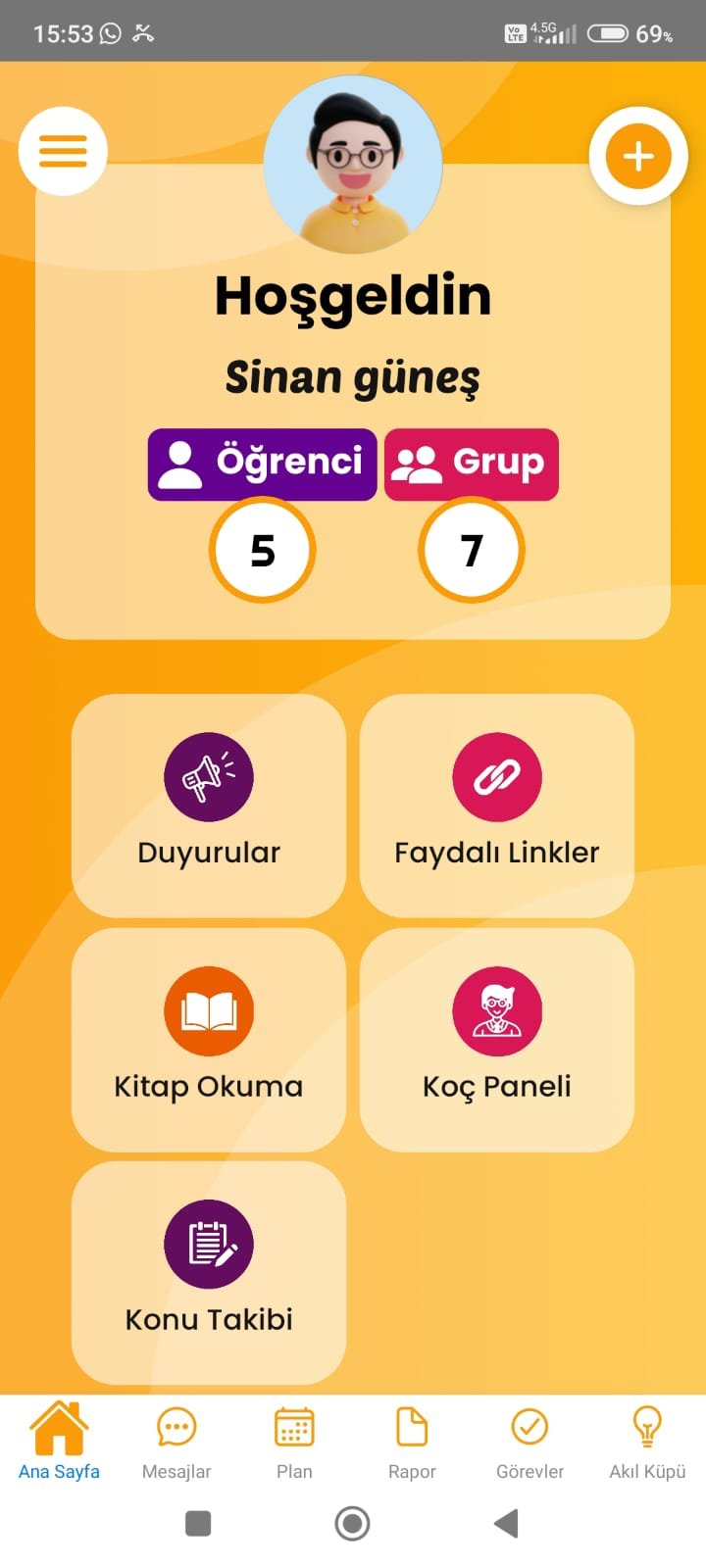Open the hamburger drawer menu
Image resolution: width=706 pixels, height=1568 pixels.
point(63,151)
